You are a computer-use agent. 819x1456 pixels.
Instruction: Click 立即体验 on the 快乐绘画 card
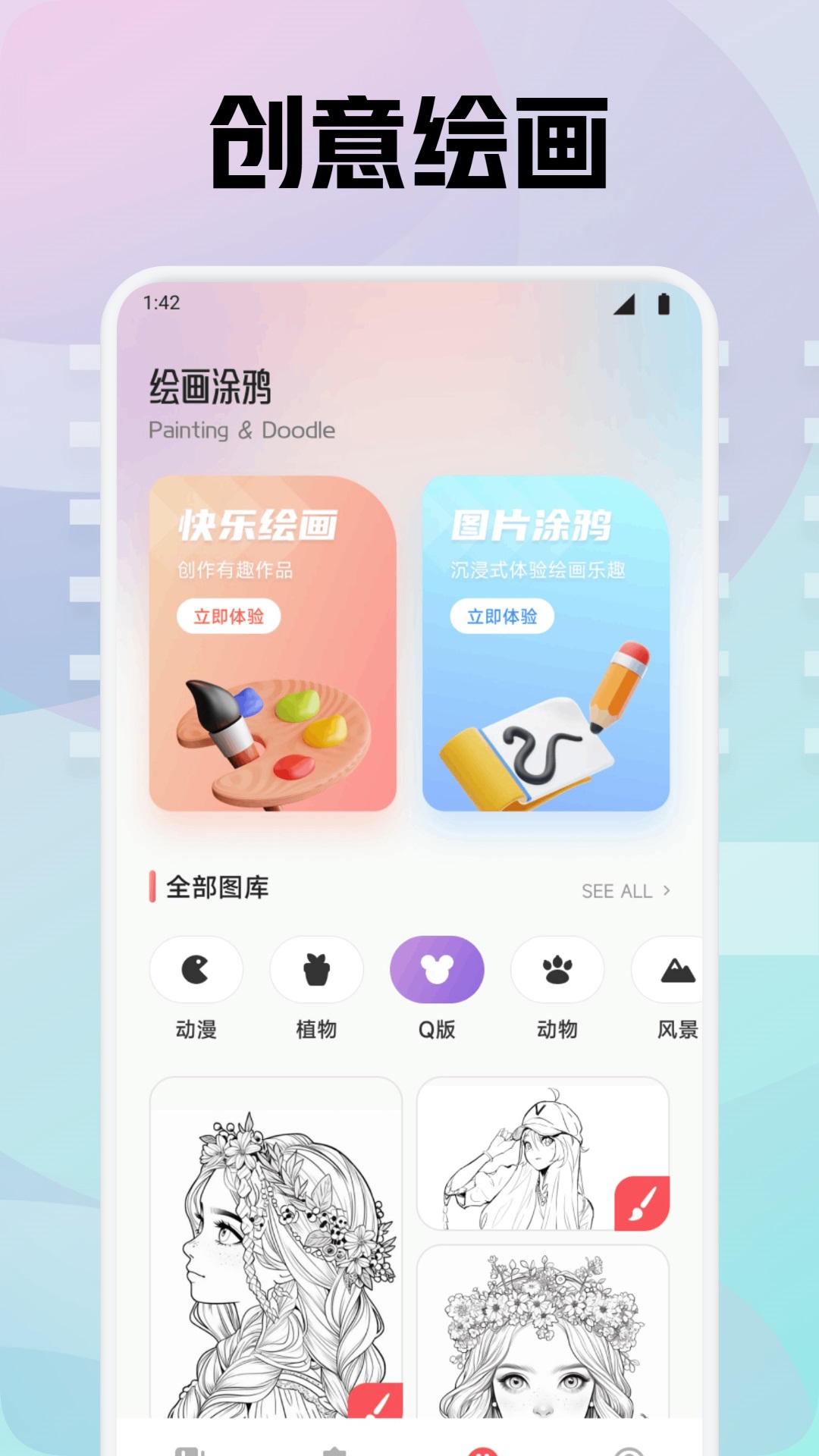(230, 618)
